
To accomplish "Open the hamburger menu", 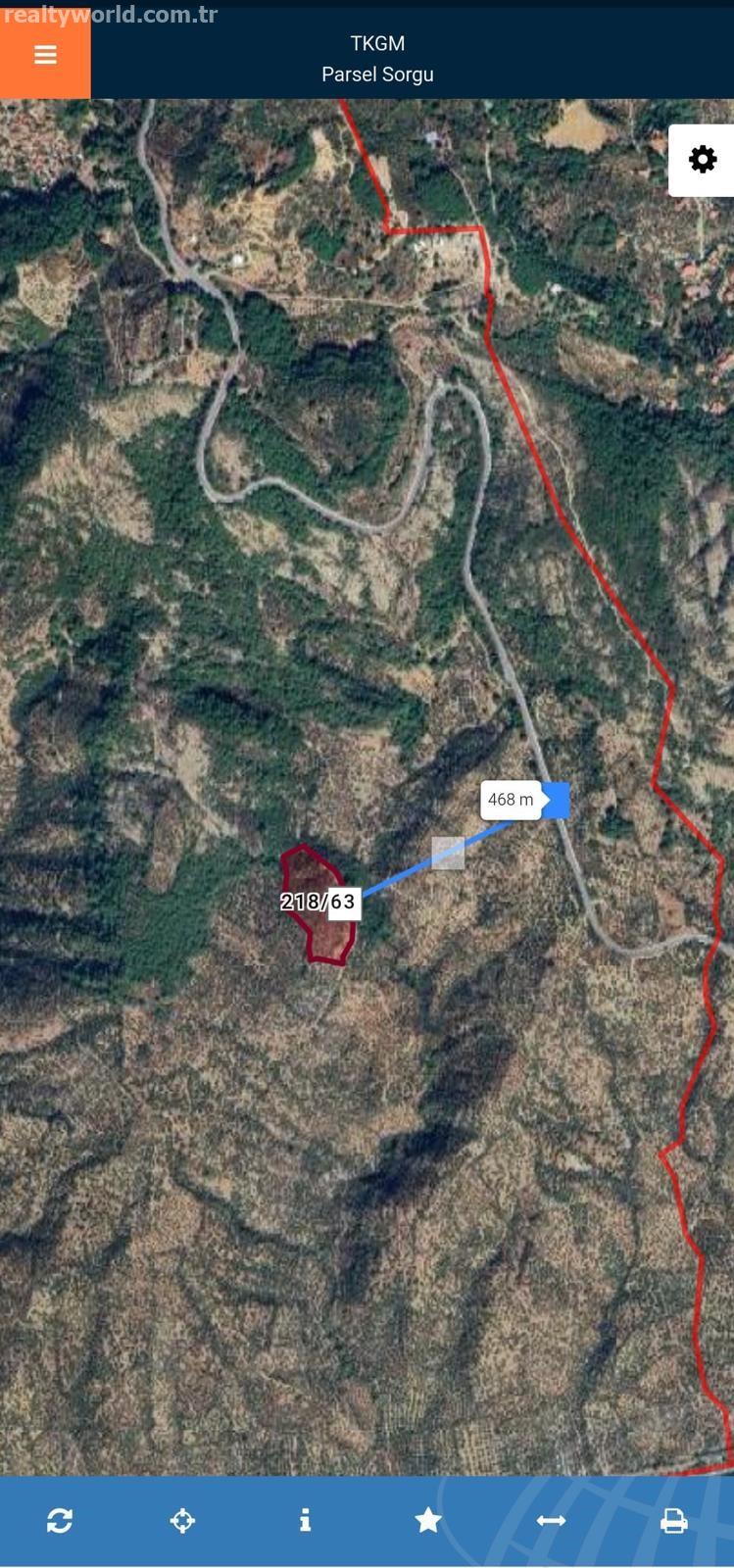I will point(45,55).
